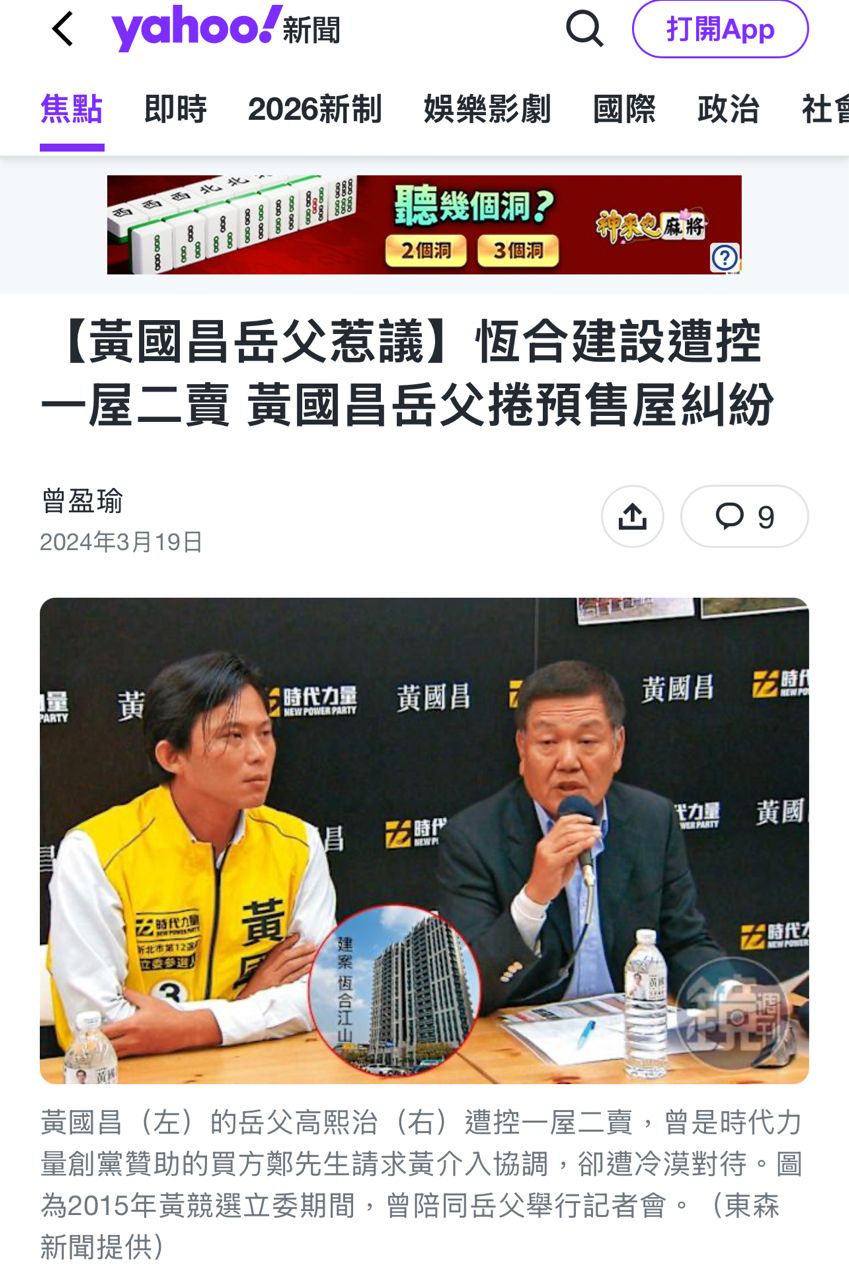This screenshot has height=1280, width=849.
Task: View the 9 comments
Action: pos(744,517)
